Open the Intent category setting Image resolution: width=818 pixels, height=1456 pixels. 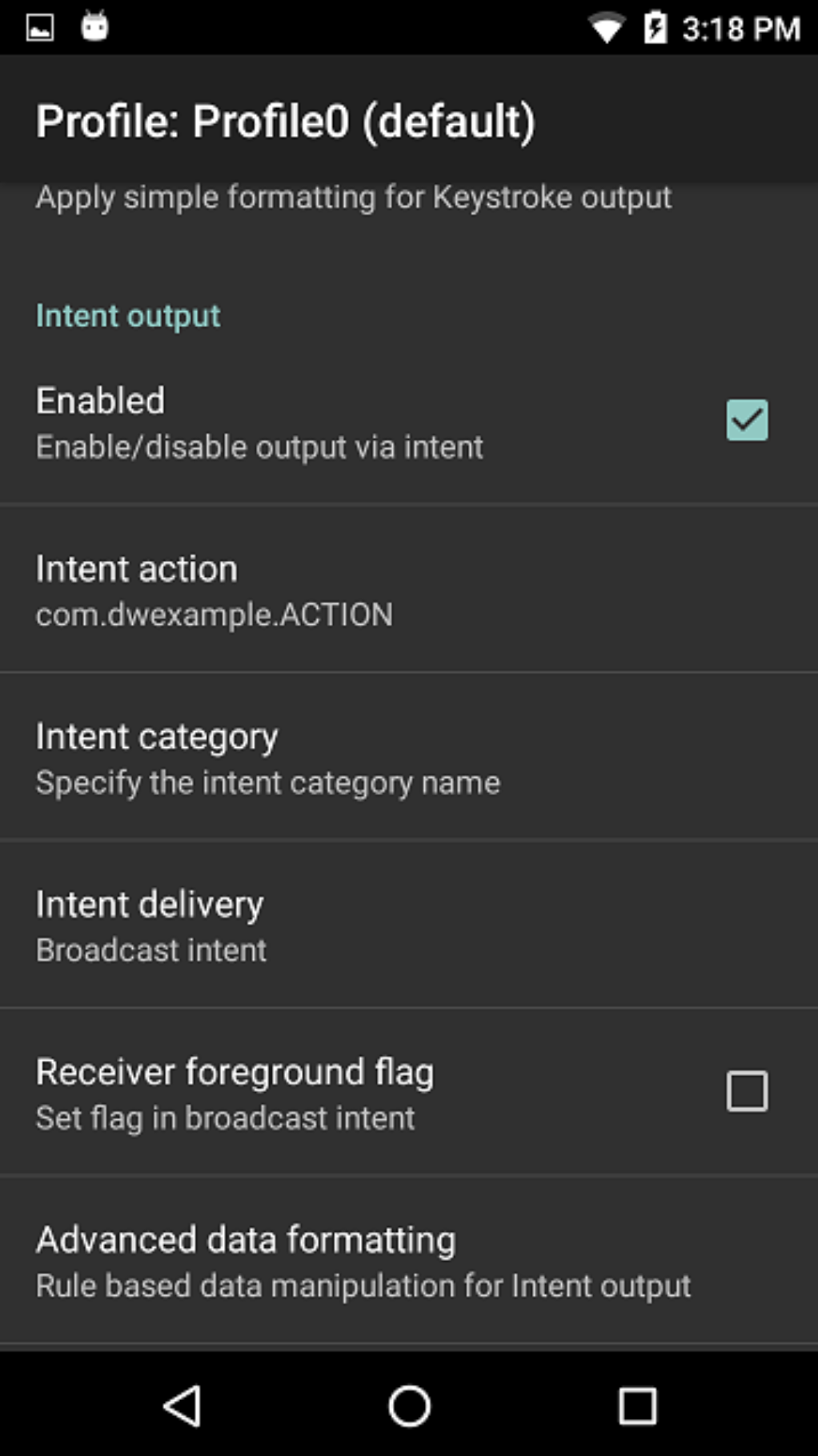pos(409,758)
